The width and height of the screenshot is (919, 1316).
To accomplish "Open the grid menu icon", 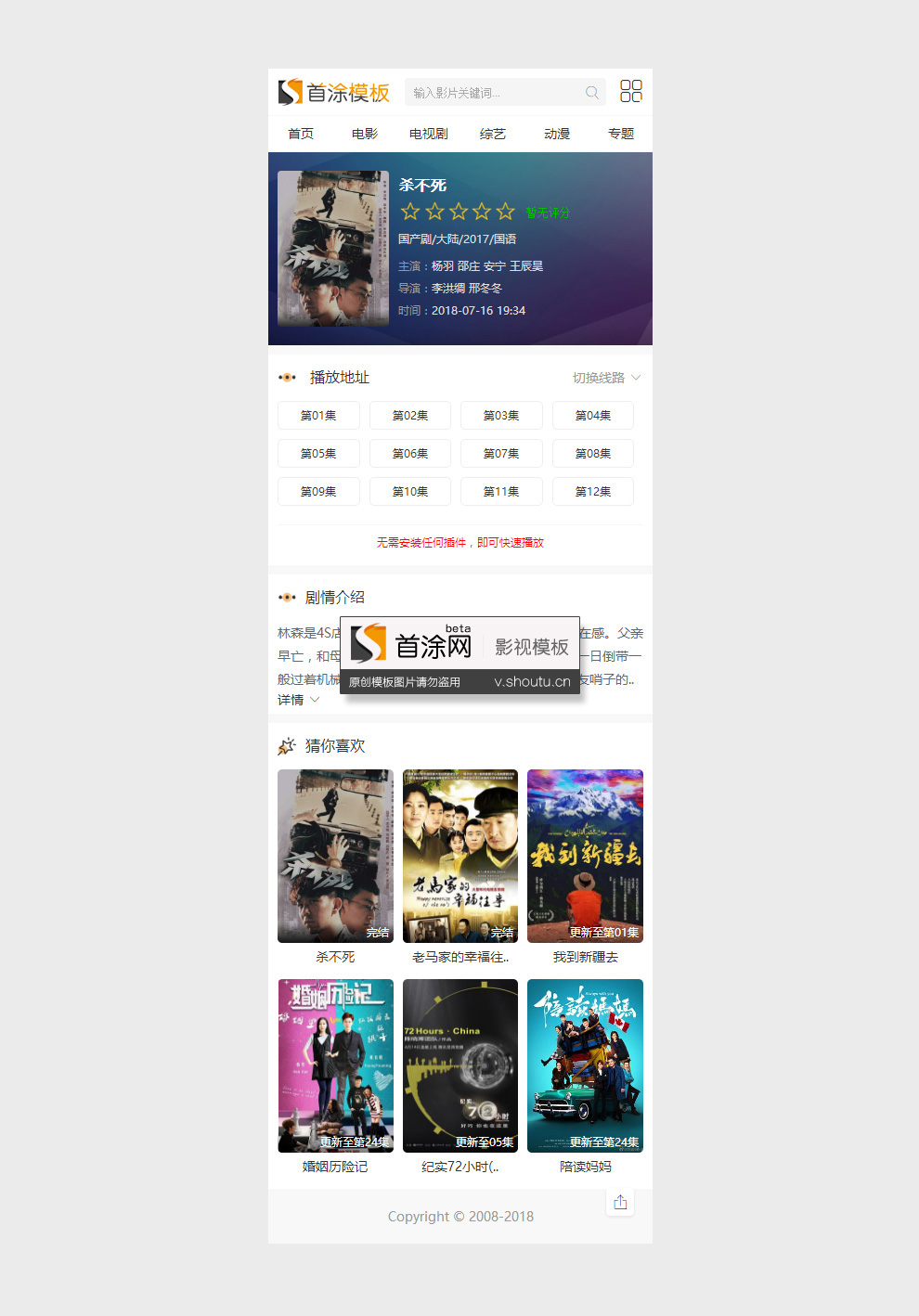I will tap(631, 91).
